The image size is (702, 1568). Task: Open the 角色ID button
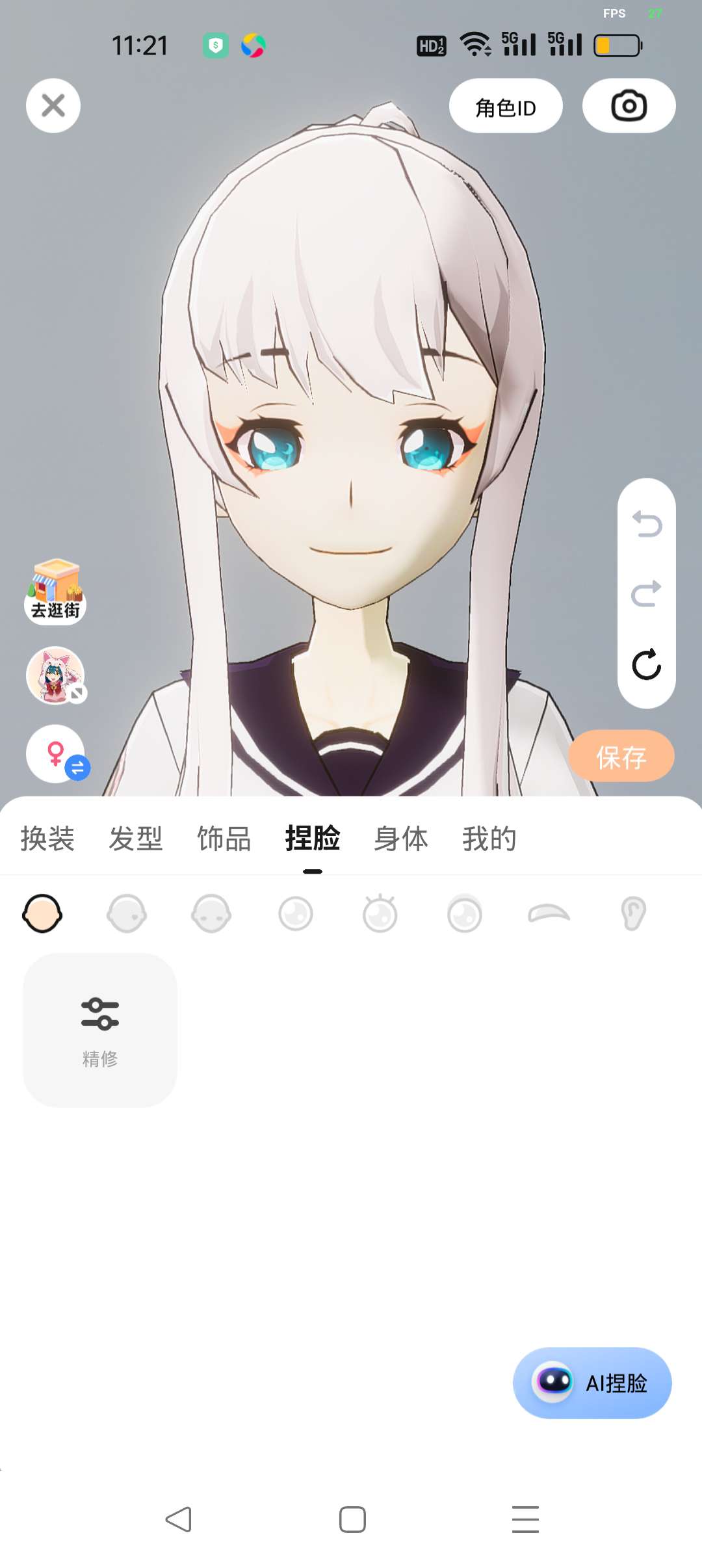coord(506,106)
